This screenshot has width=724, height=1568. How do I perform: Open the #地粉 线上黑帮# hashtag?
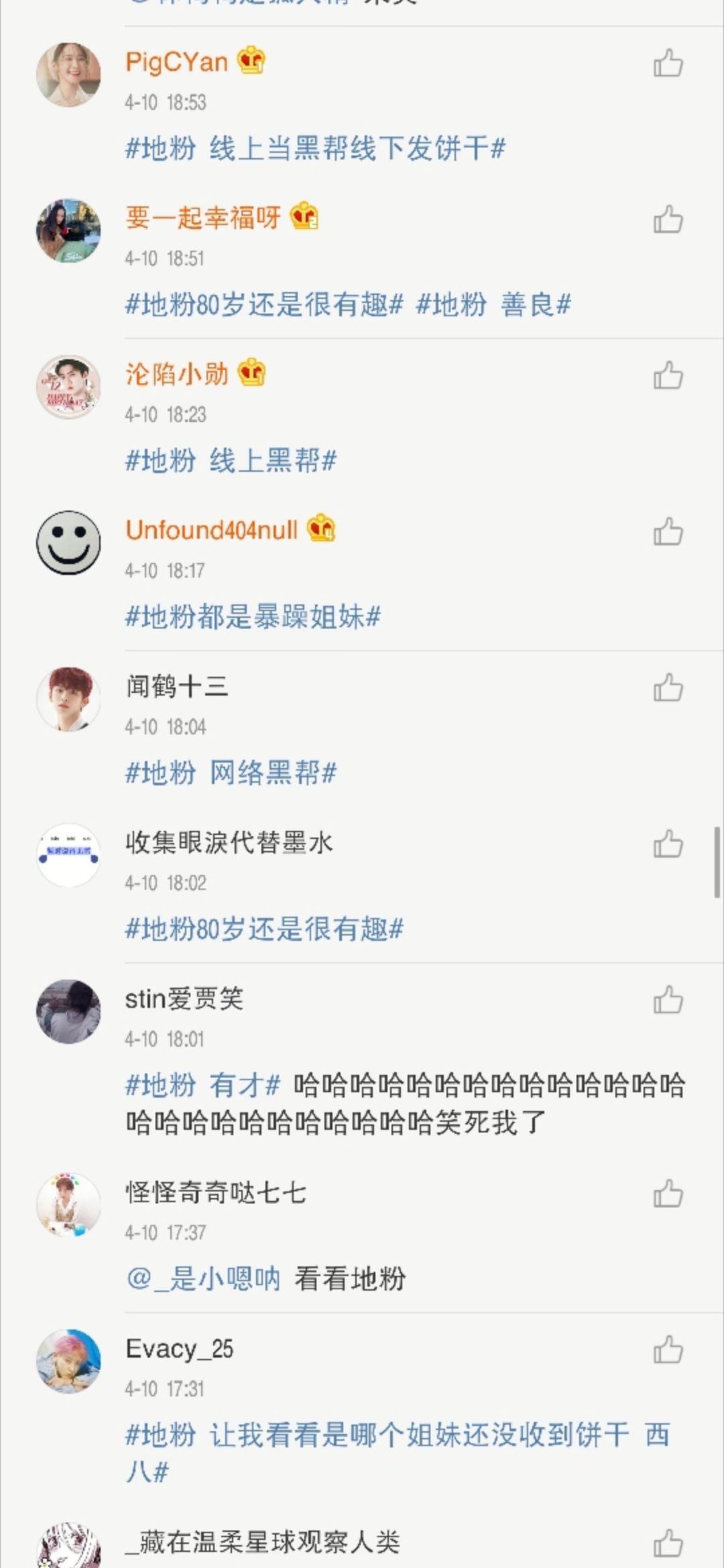click(x=231, y=460)
